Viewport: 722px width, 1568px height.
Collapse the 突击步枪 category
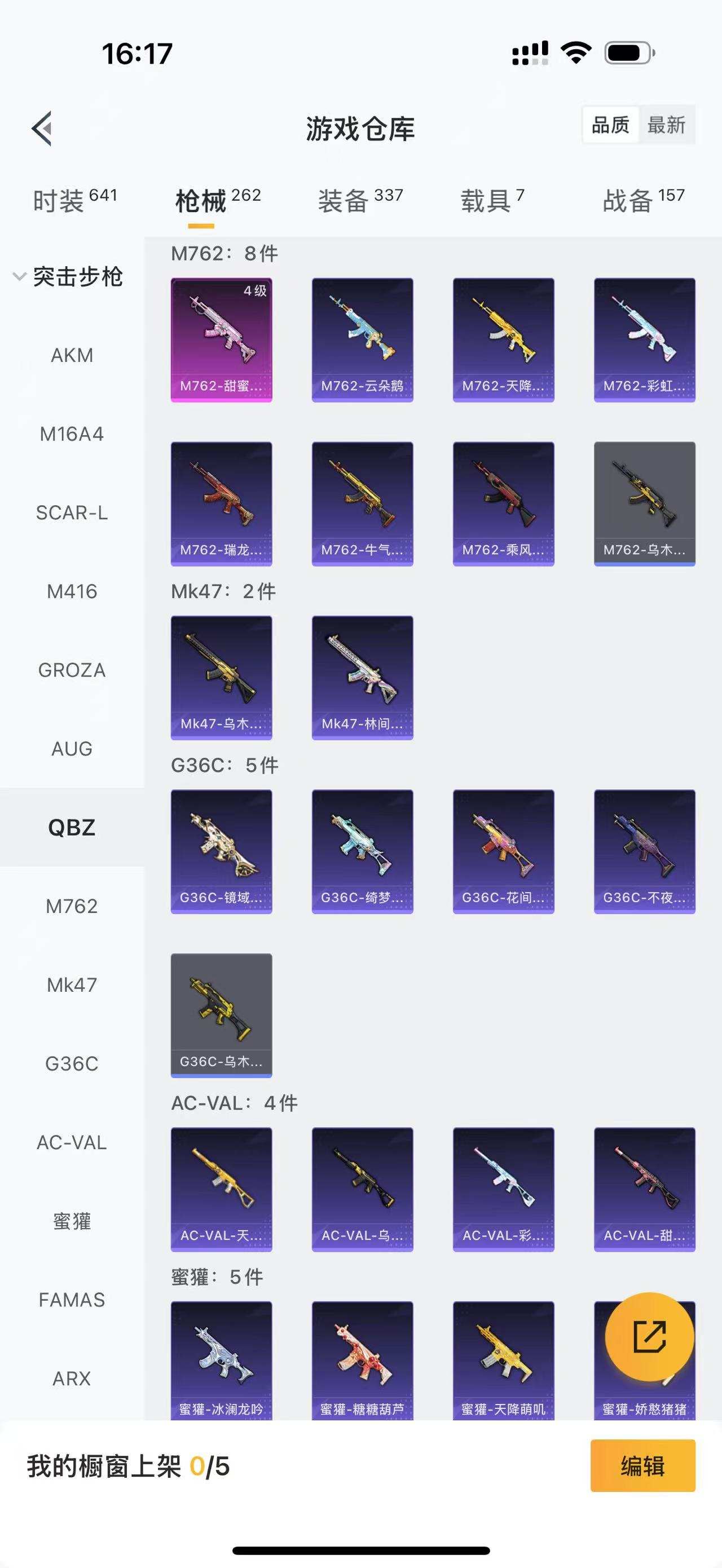pos(68,277)
